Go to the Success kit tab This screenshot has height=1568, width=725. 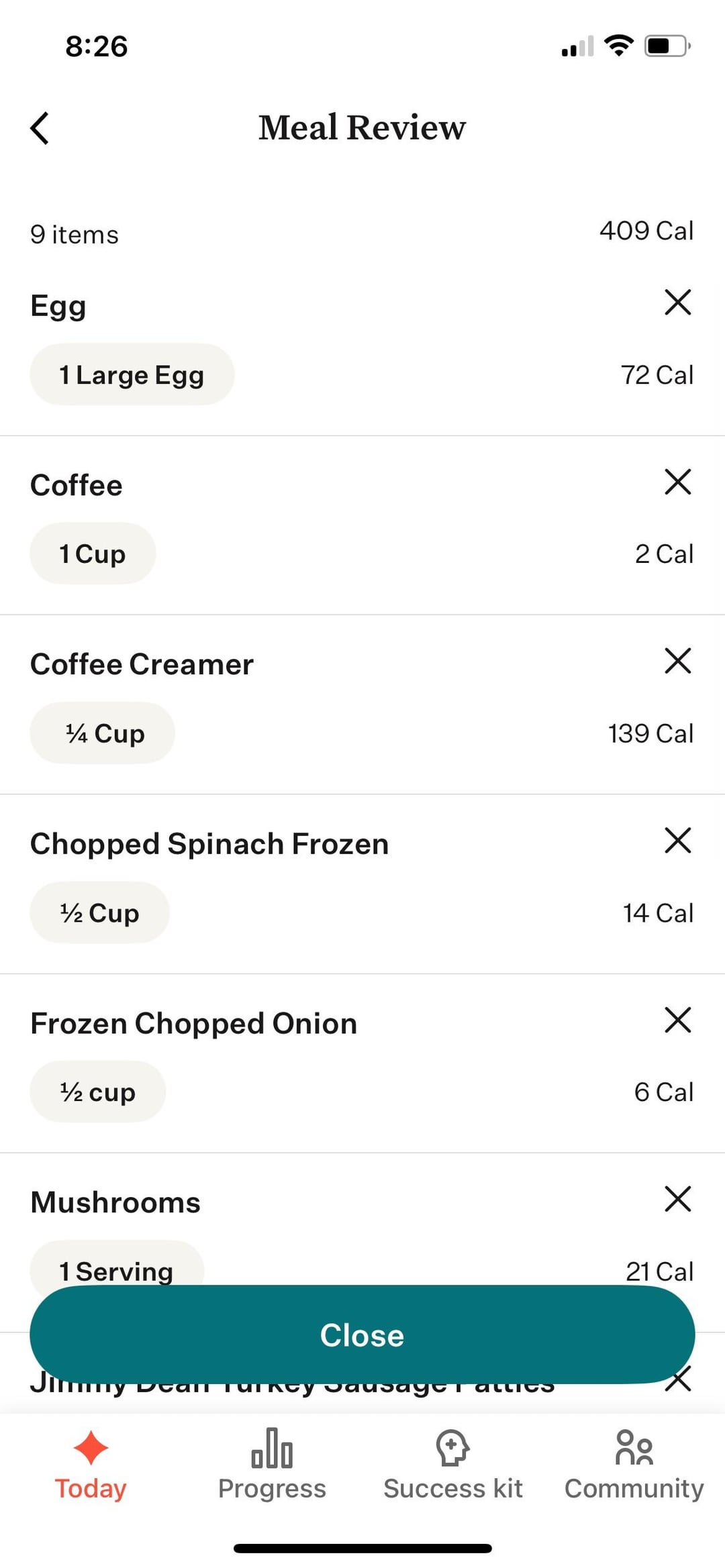[453, 1466]
